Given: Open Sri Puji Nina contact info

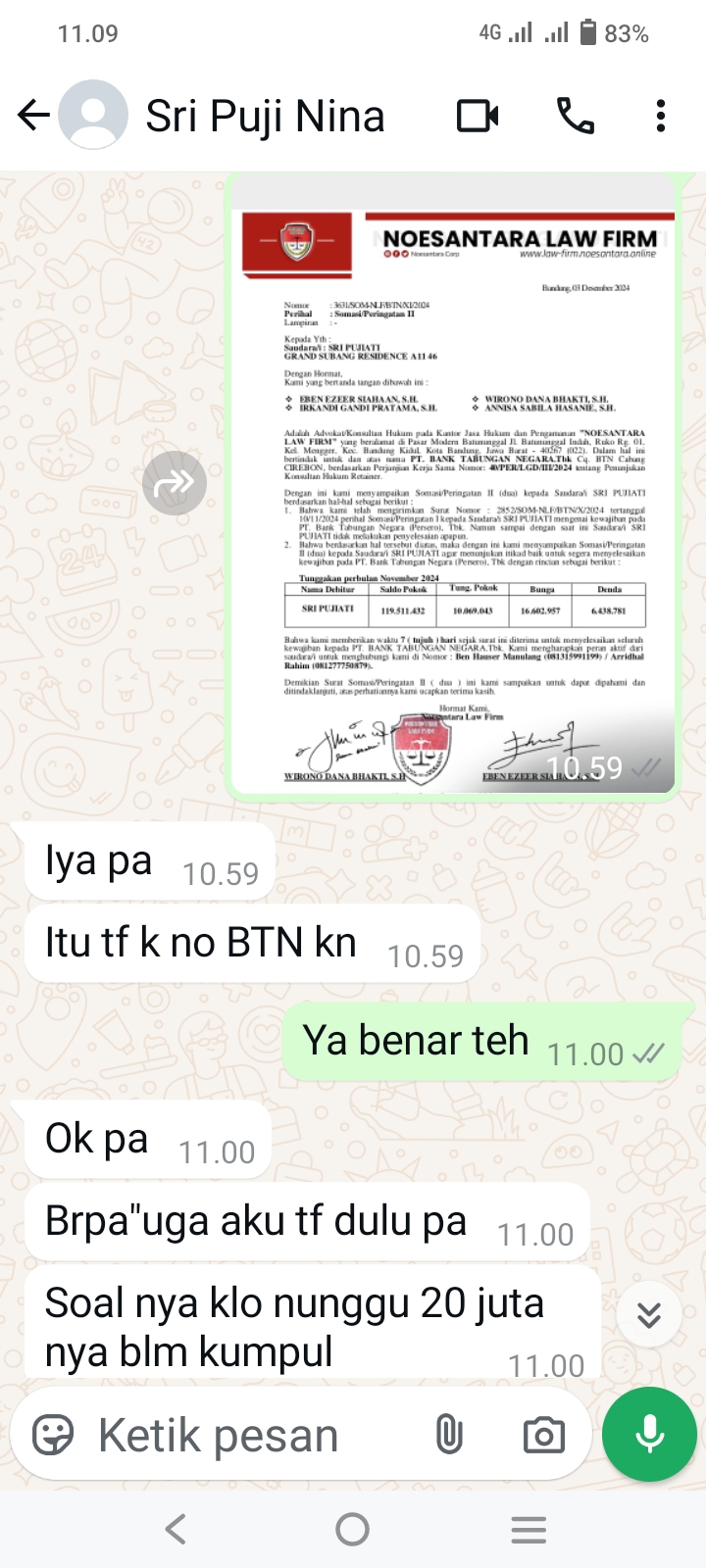Looking at the screenshot, I should (265, 116).
